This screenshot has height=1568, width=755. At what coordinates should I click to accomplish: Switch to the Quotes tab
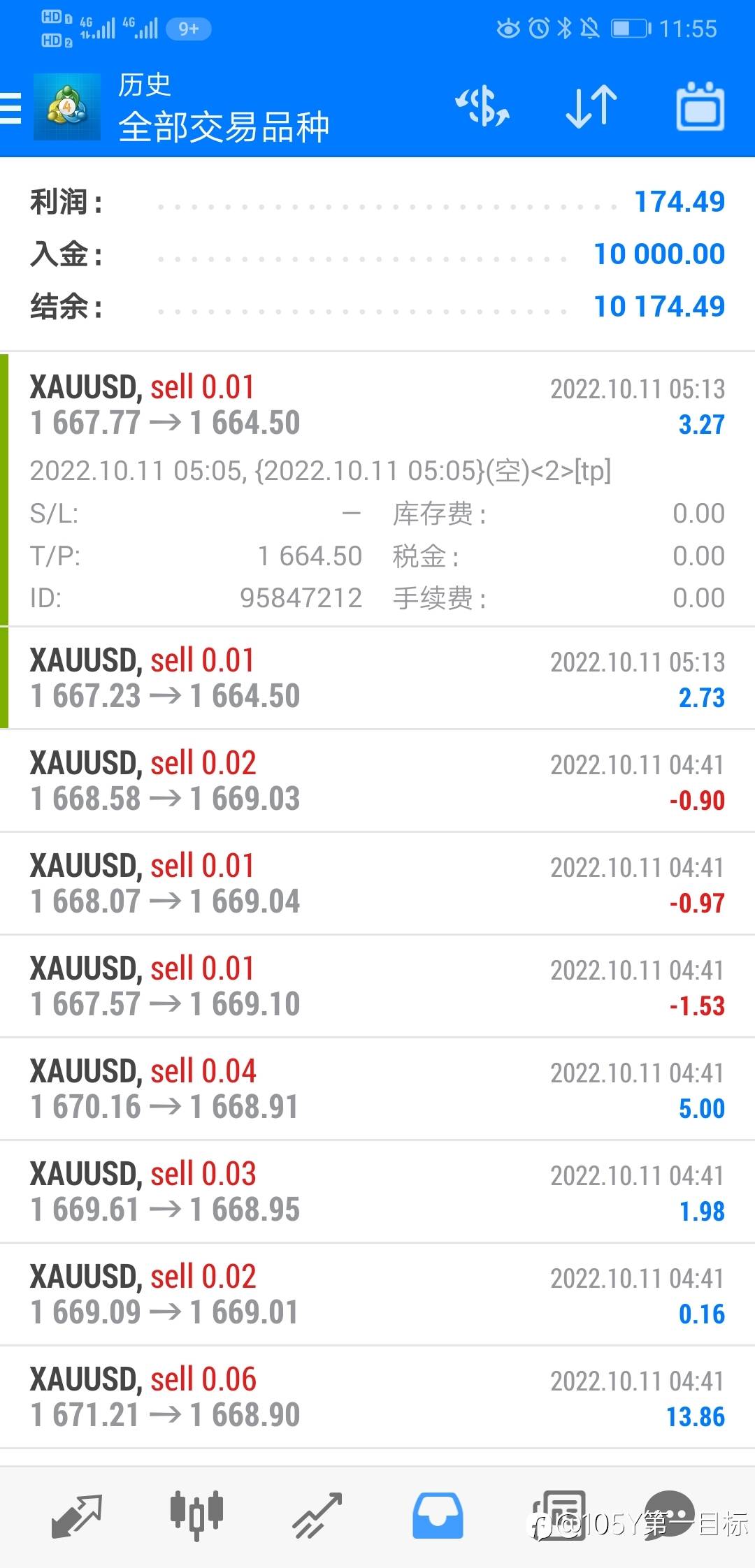point(77,1515)
